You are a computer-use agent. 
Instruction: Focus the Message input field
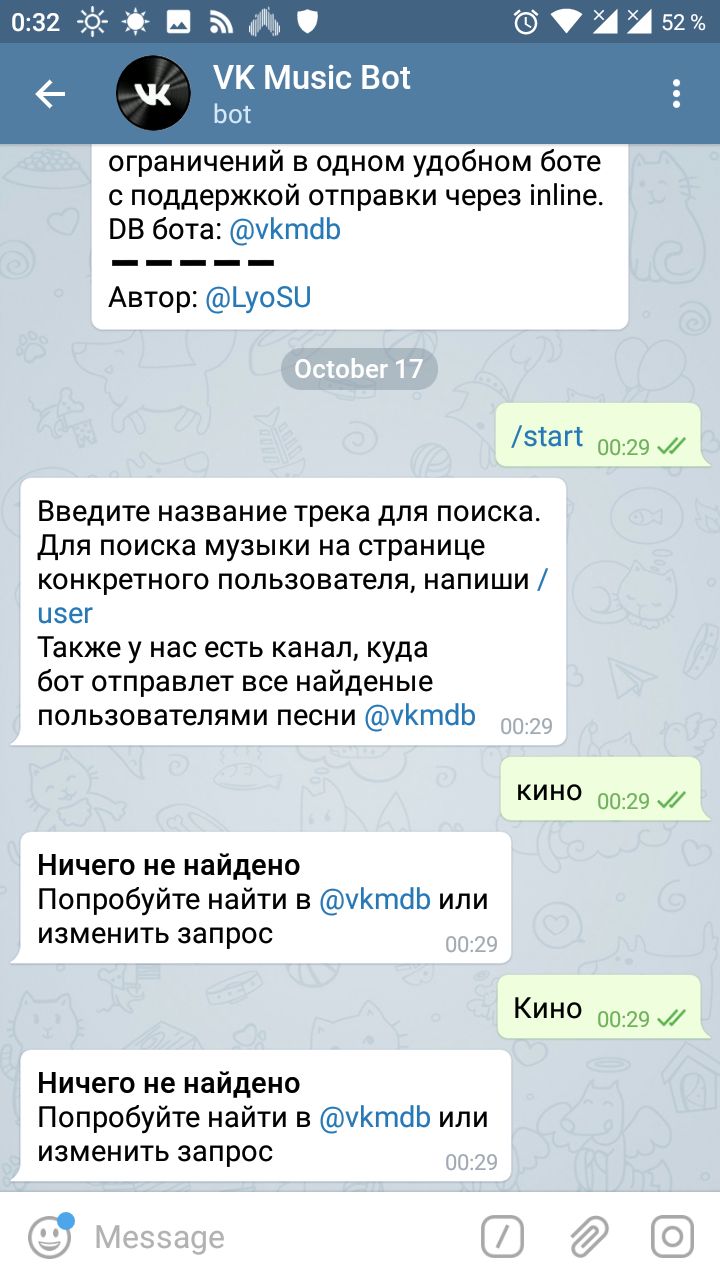pos(270,1237)
